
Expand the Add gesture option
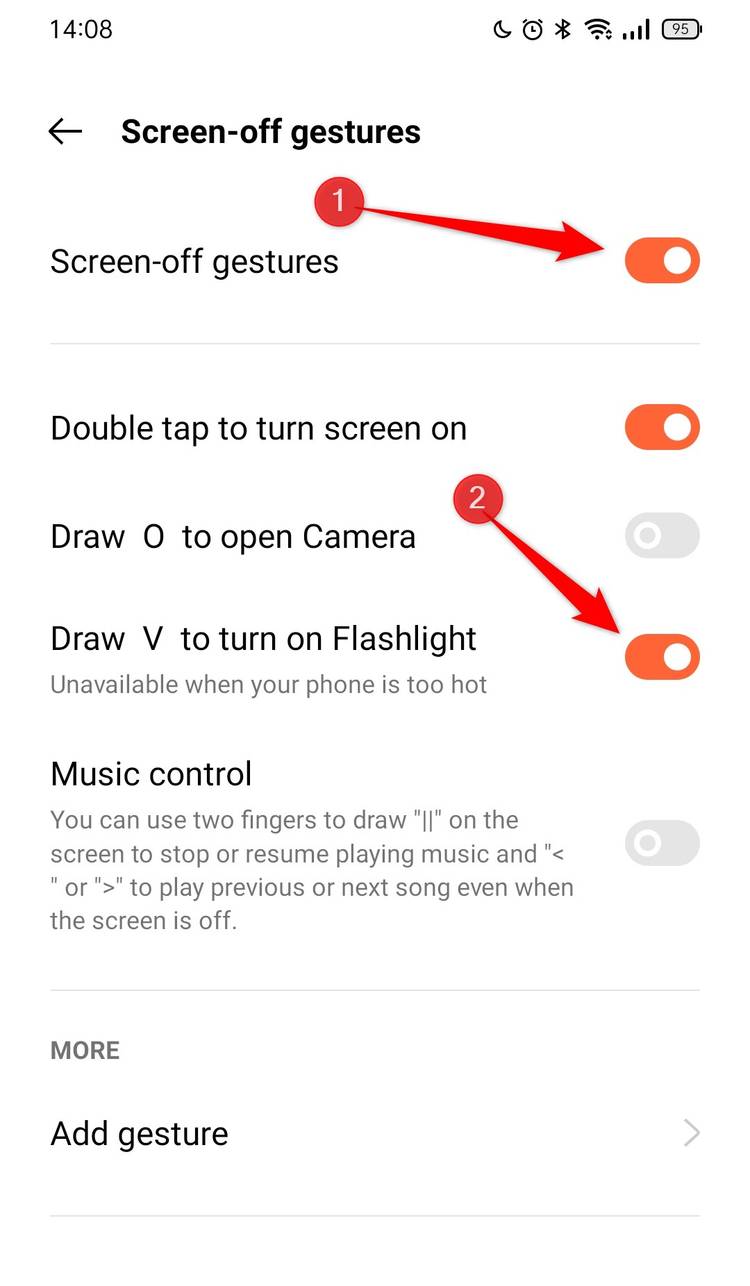point(691,1133)
